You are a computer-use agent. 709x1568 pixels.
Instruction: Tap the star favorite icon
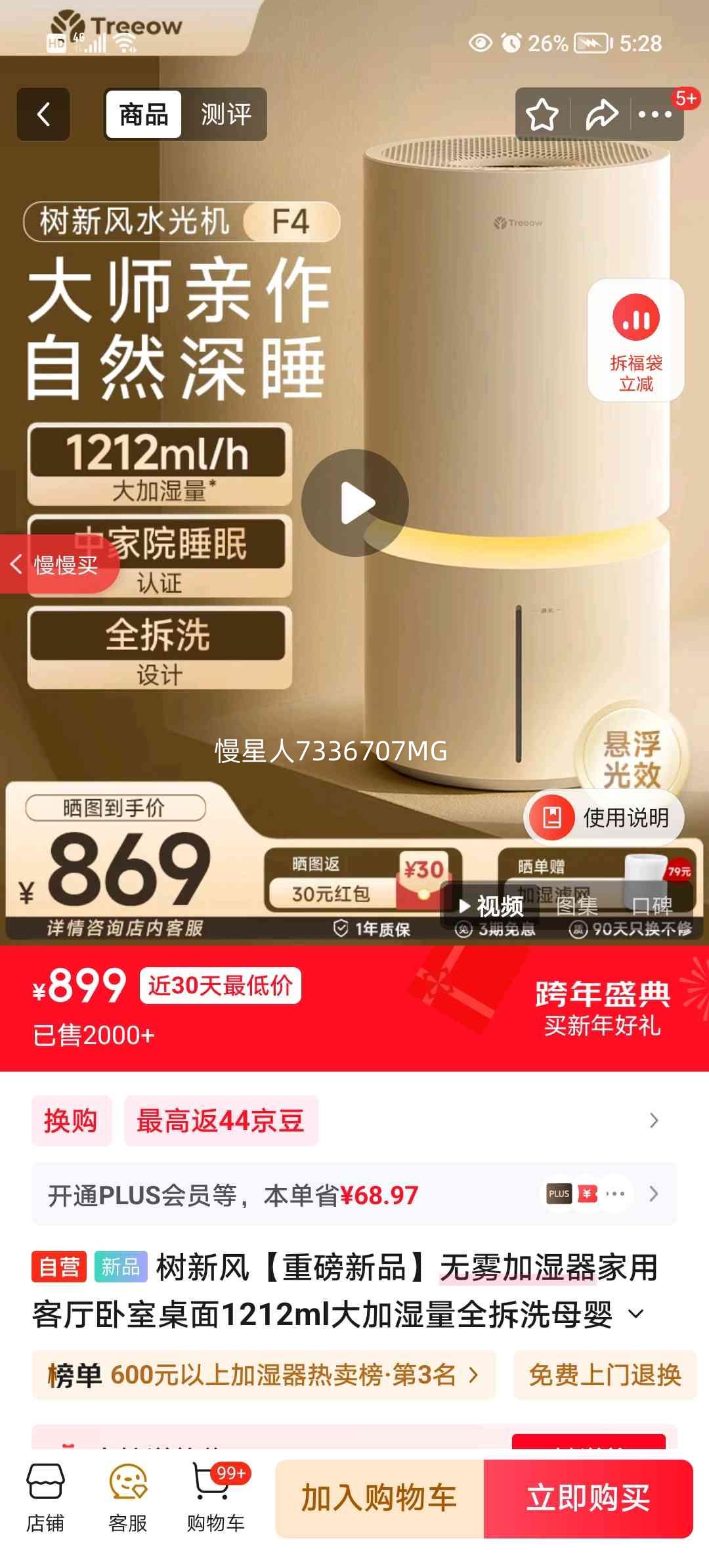pos(543,114)
